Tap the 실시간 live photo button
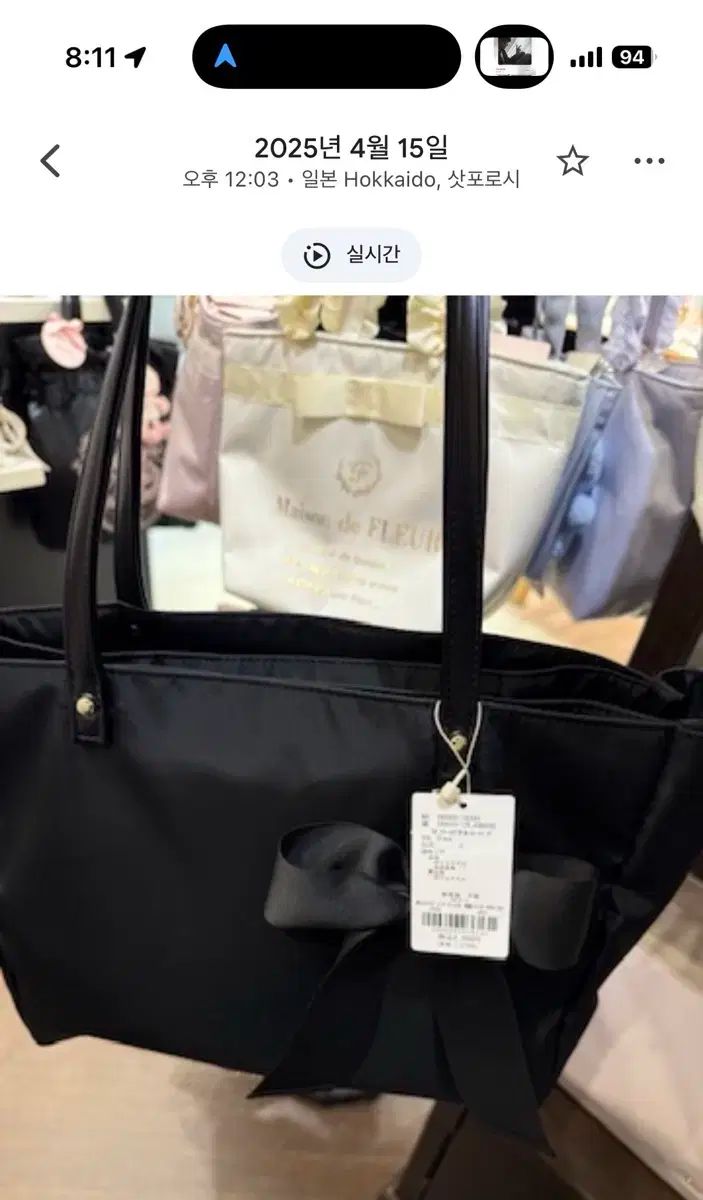703x1200 pixels. pyautogui.click(x=351, y=255)
